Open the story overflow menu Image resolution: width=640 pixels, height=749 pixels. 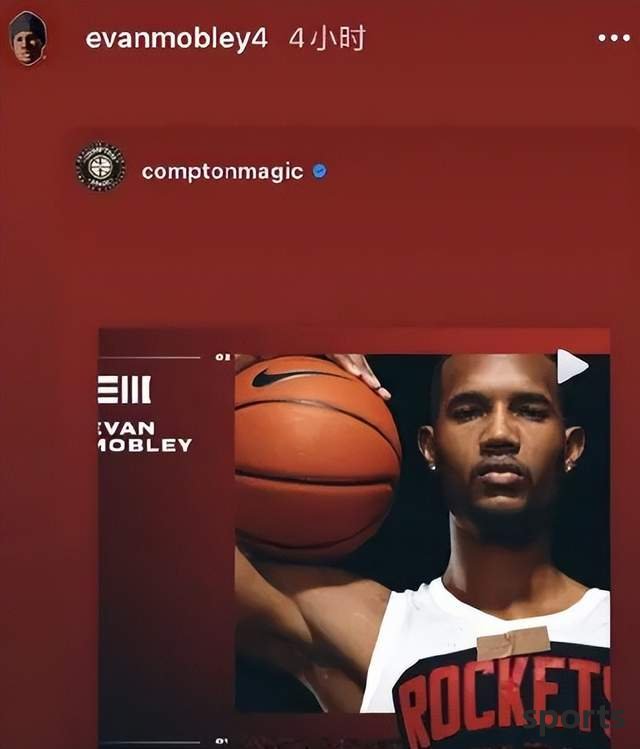pyautogui.click(x=613, y=38)
